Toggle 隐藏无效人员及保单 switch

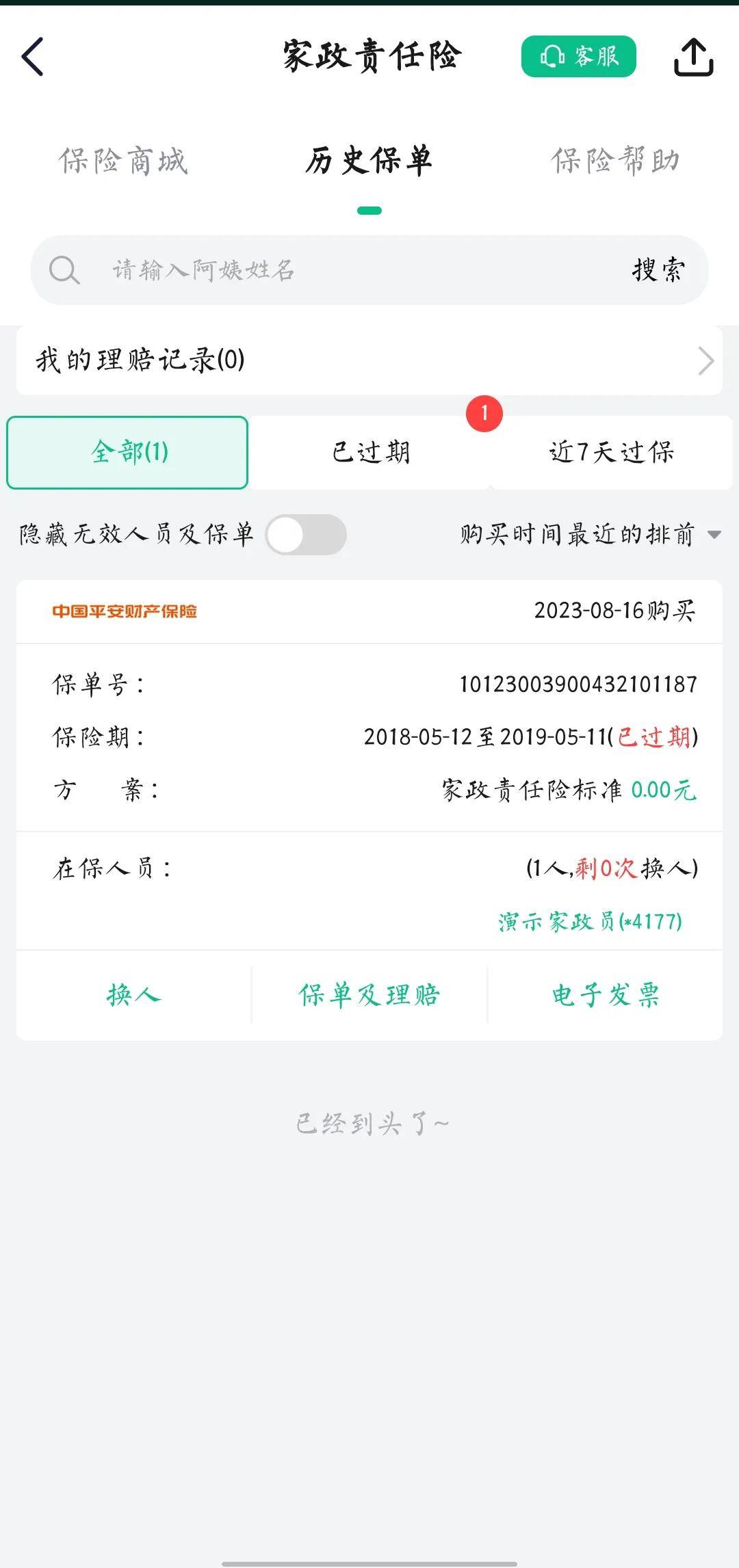[306, 535]
